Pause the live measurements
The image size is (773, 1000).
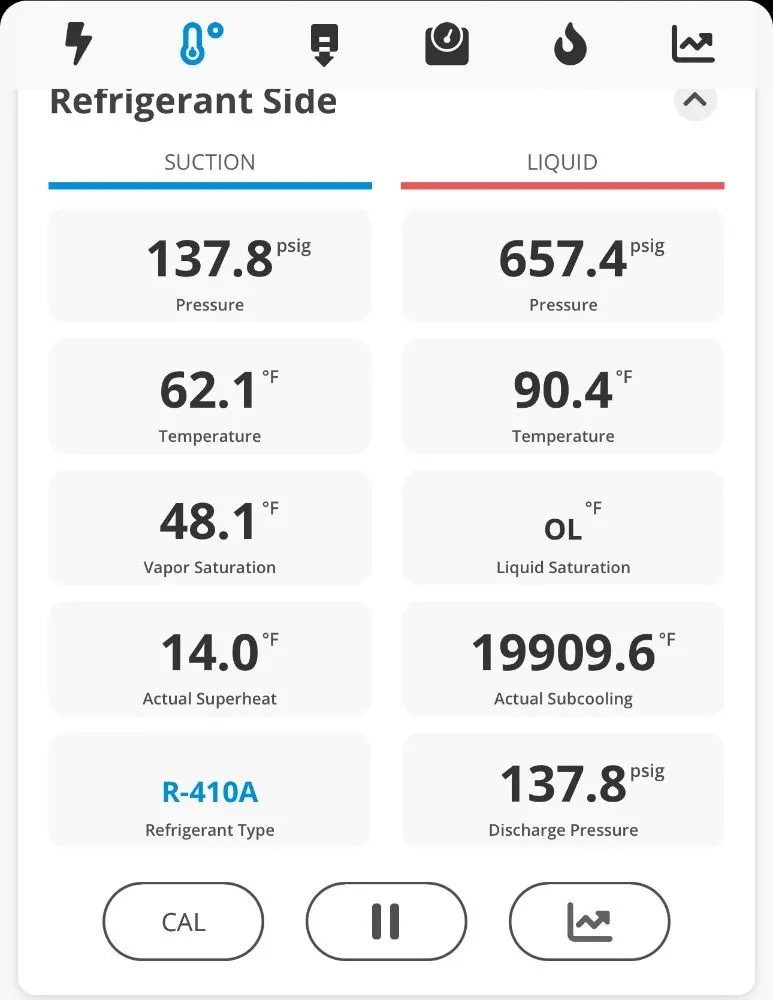[386, 922]
